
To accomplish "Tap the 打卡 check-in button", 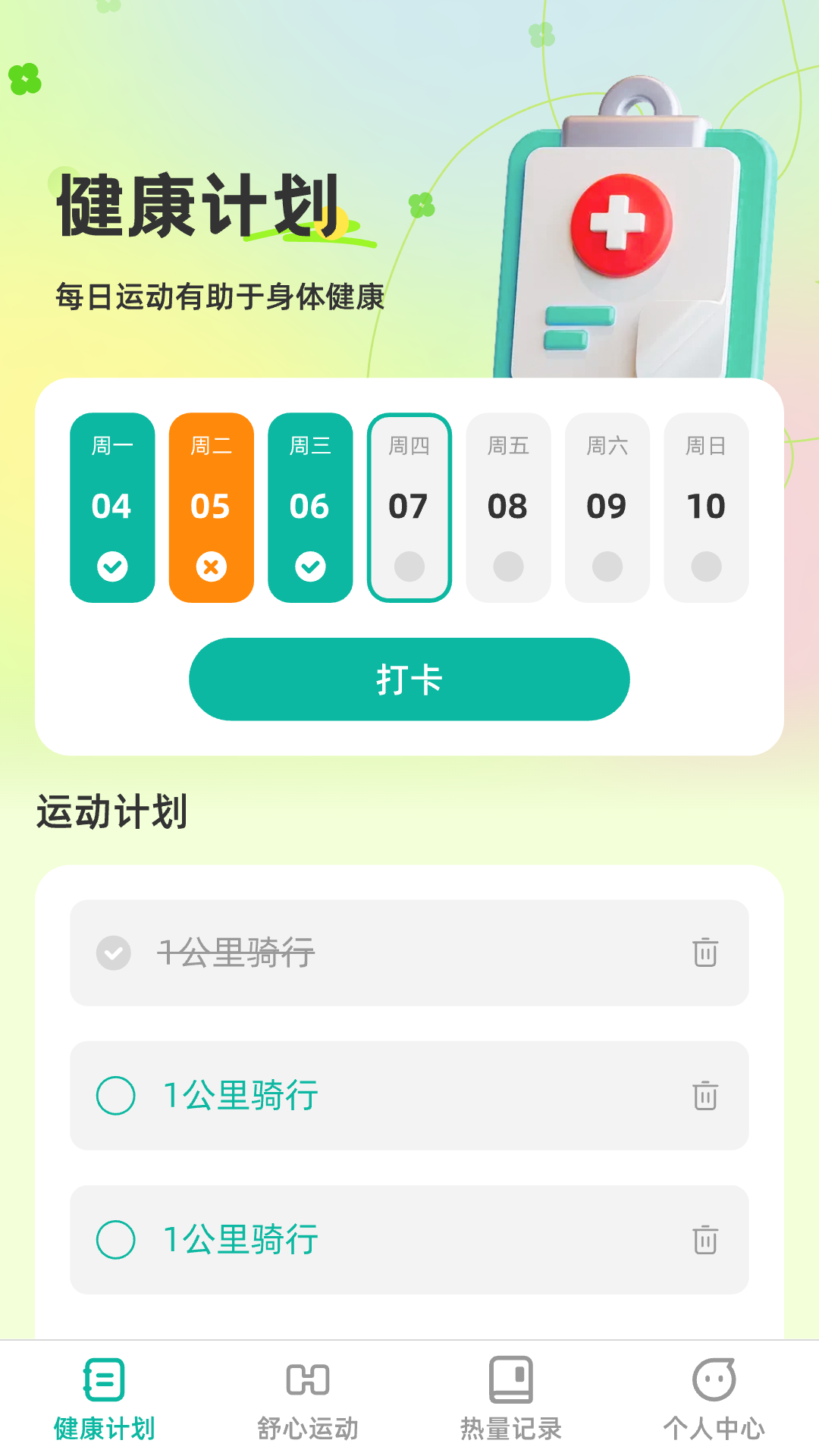I will coord(409,679).
